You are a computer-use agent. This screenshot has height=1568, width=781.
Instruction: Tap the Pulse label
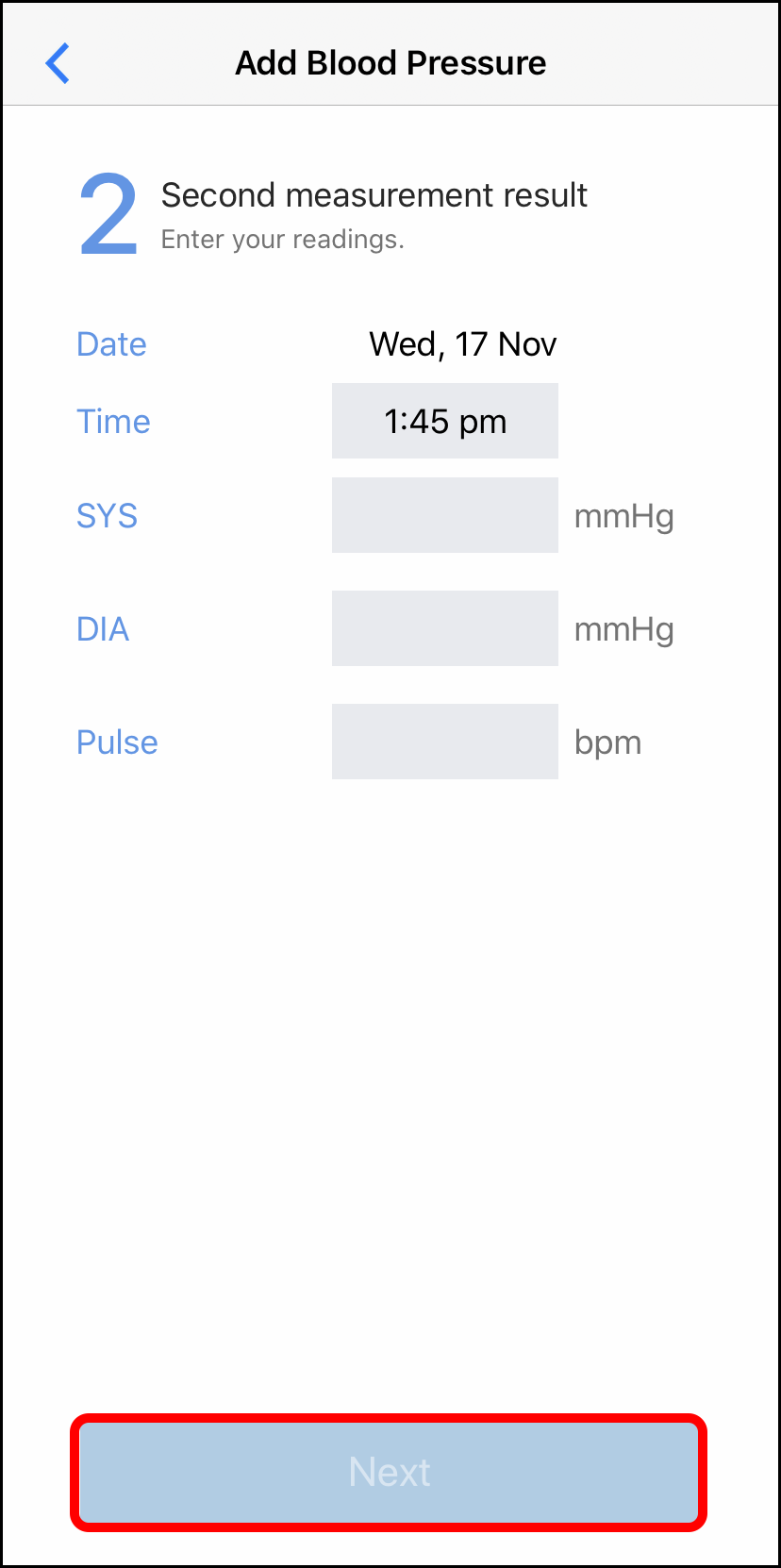click(x=117, y=742)
